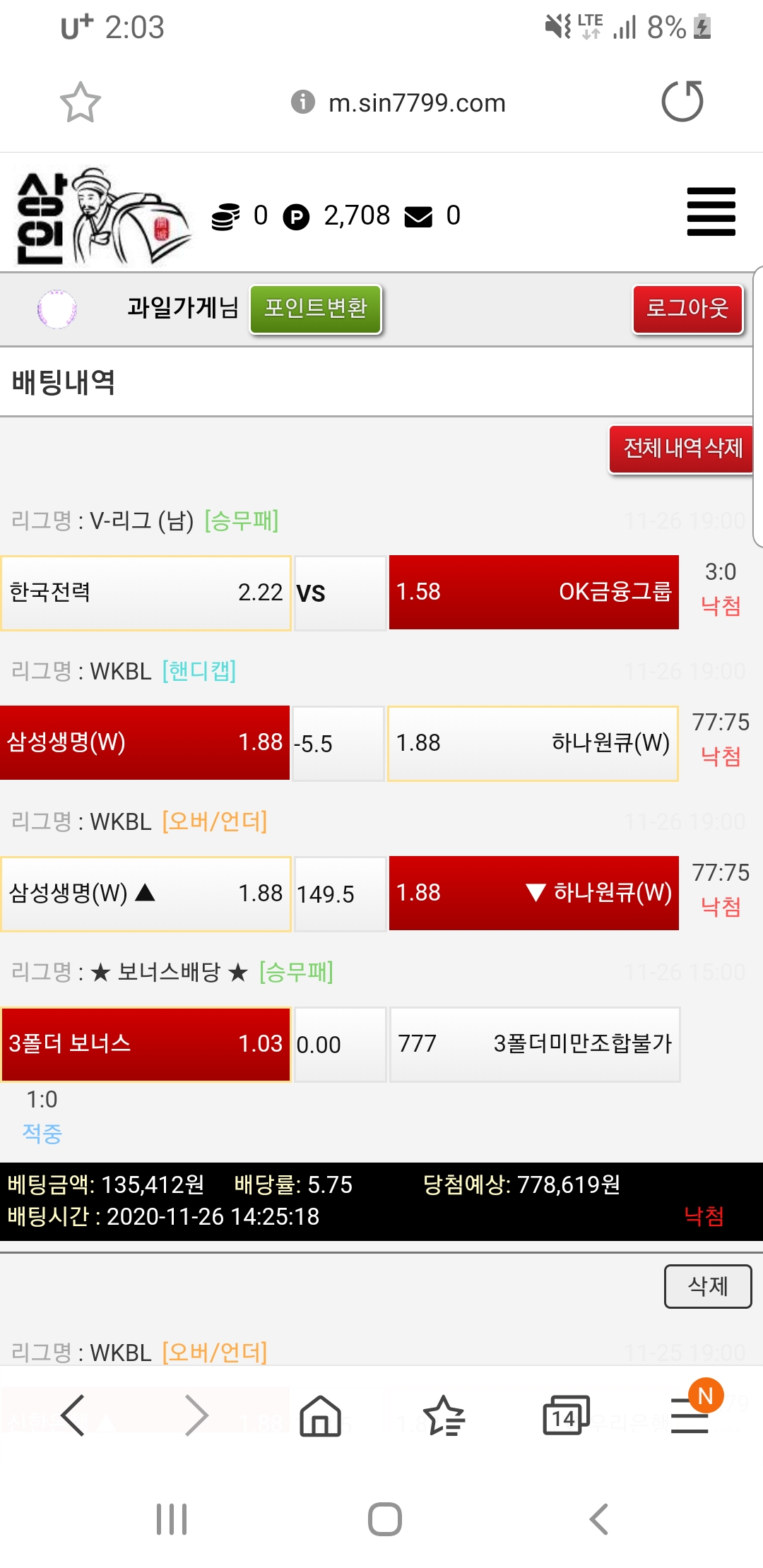Go back in the browser toolbar
Viewport: 763px width, 1568px height.
73,1415
